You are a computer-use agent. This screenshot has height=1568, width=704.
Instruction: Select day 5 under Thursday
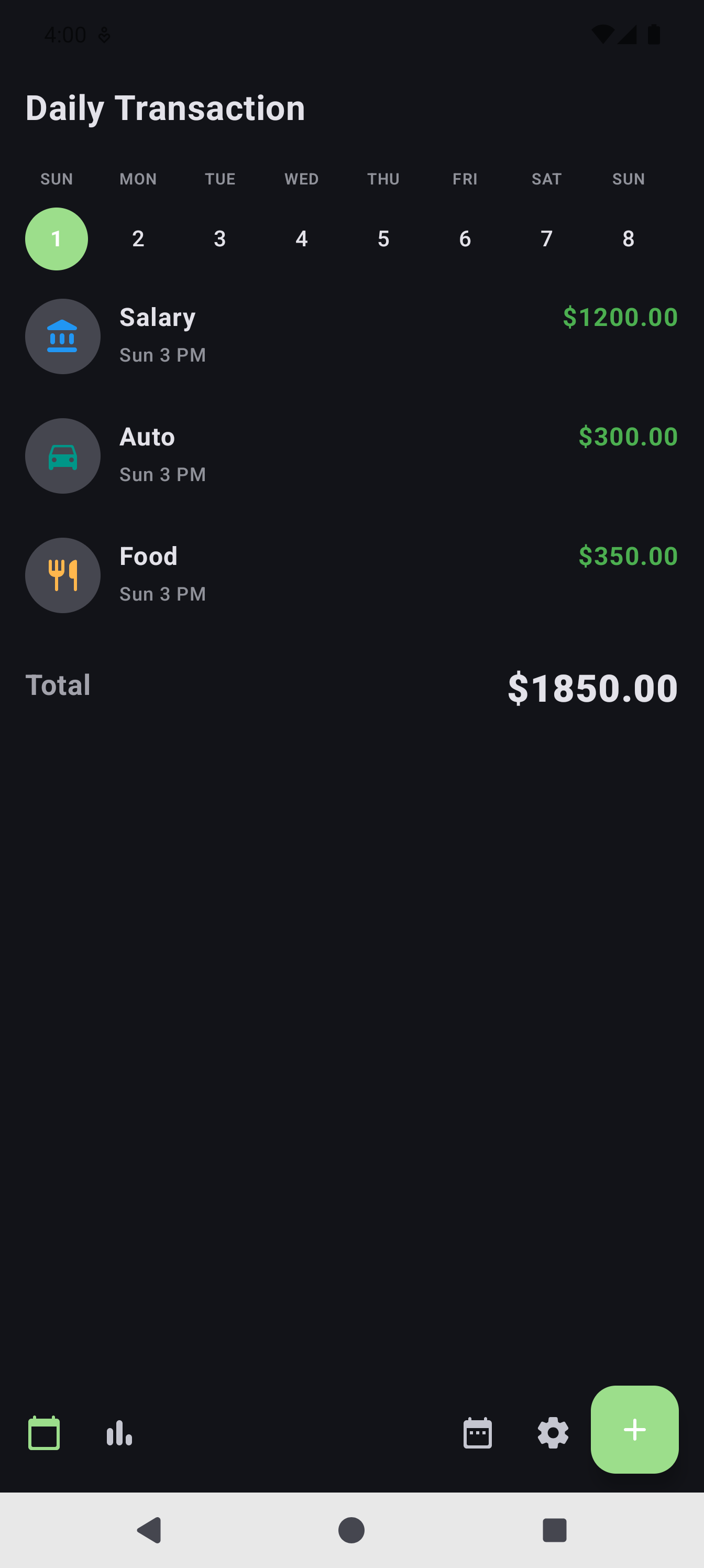tap(383, 238)
